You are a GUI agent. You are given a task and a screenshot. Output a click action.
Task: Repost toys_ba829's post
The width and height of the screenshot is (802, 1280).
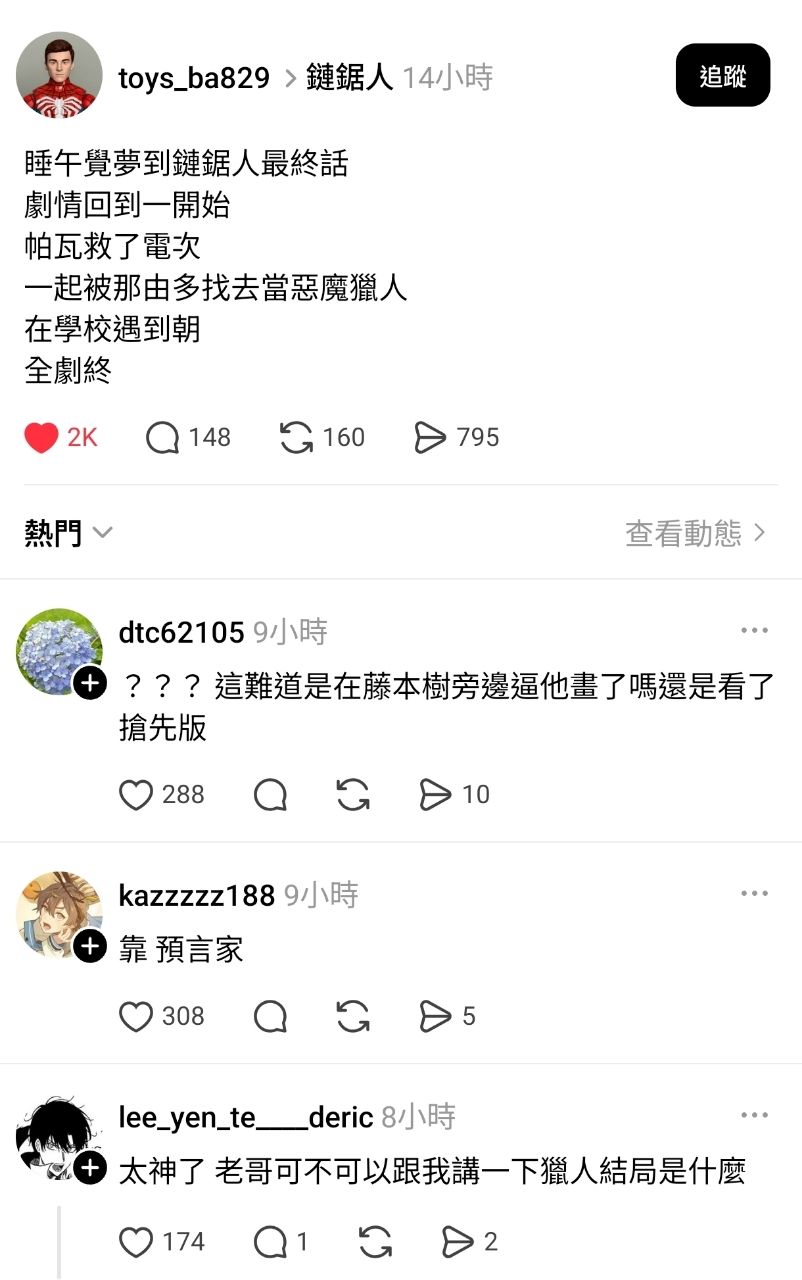coord(296,437)
